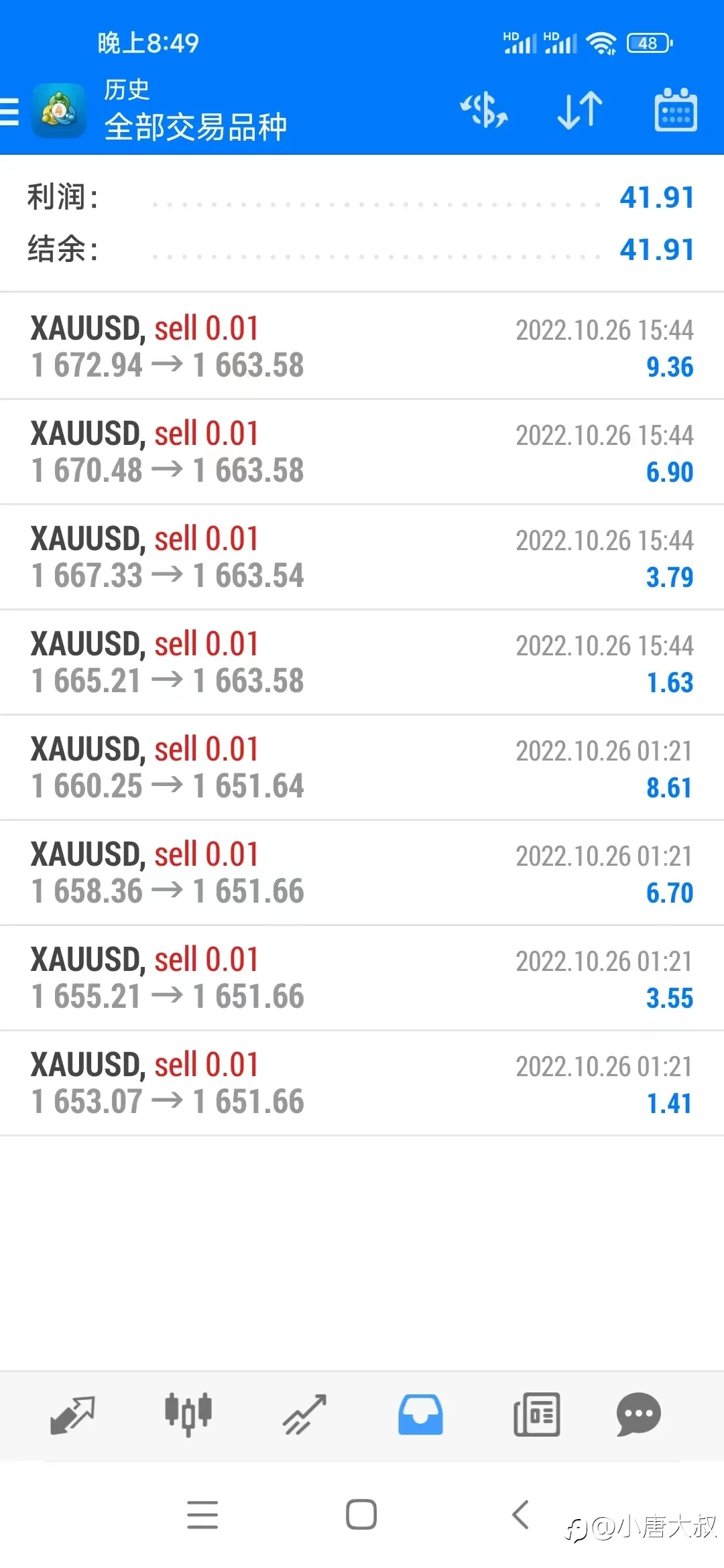Open the sell trade with profit 9.36
Screen dimensions: 724x1568
click(362, 346)
